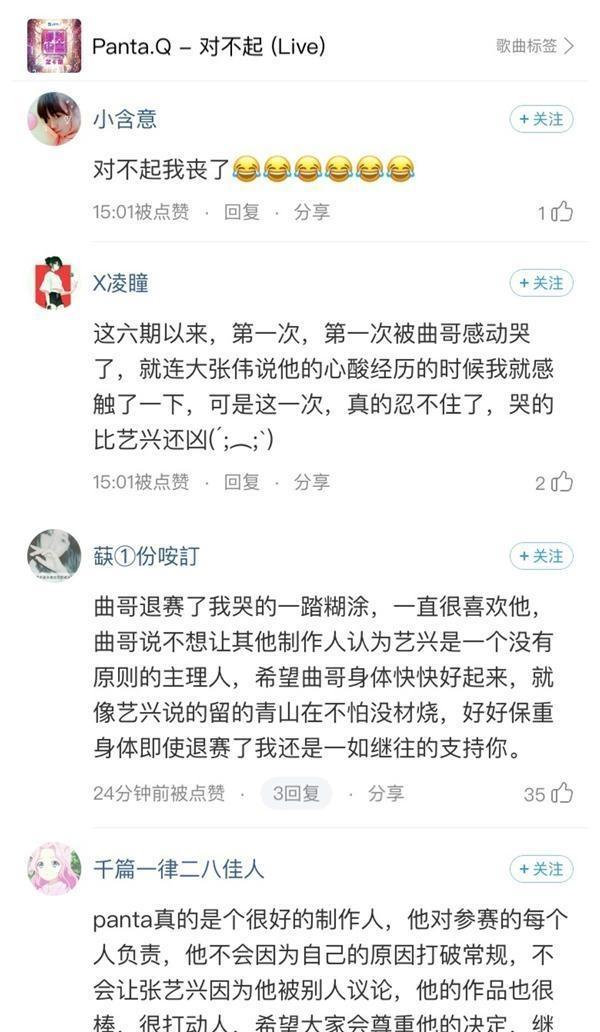Reply to 小含意's comment
This screenshot has width=600, height=1032.
[x=241, y=212]
